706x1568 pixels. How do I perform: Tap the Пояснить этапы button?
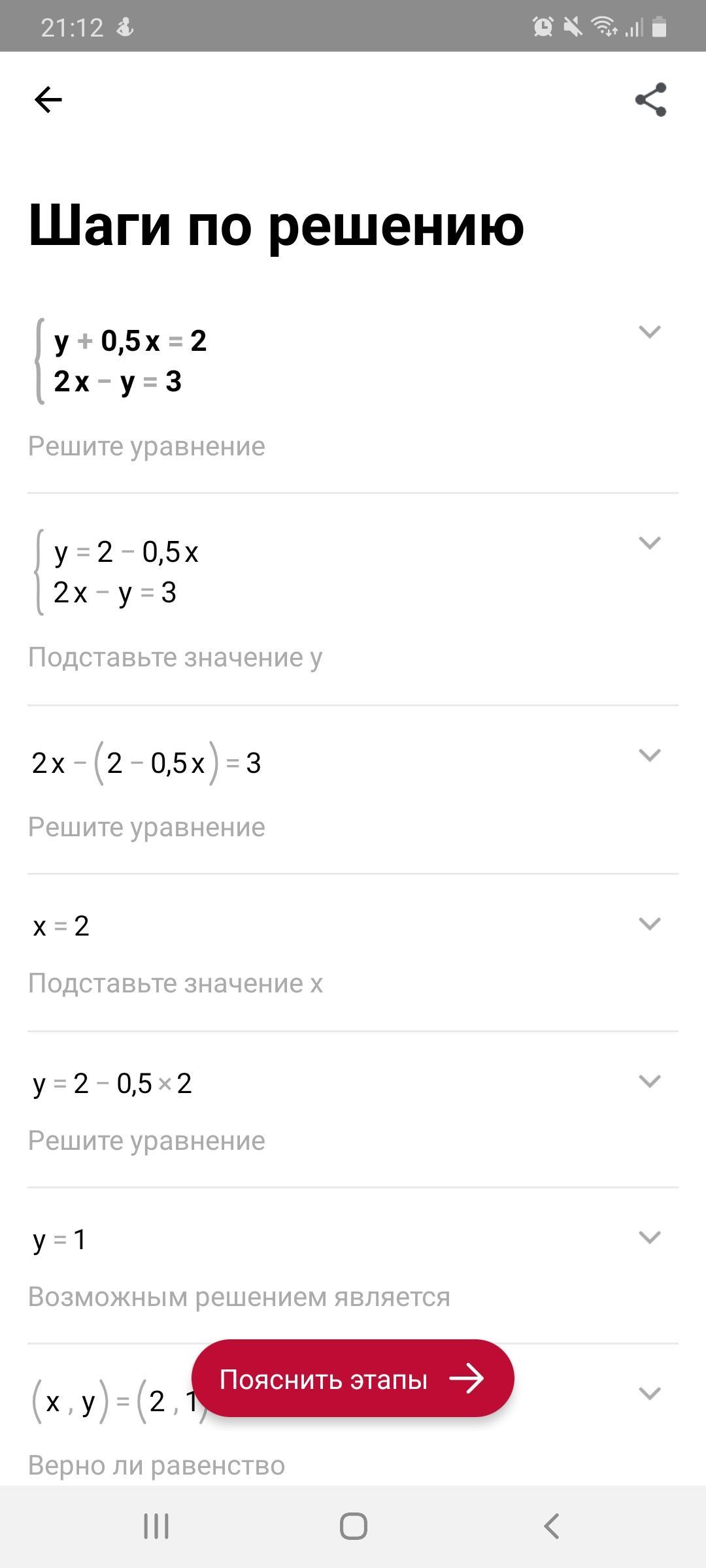click(352, 1379)
